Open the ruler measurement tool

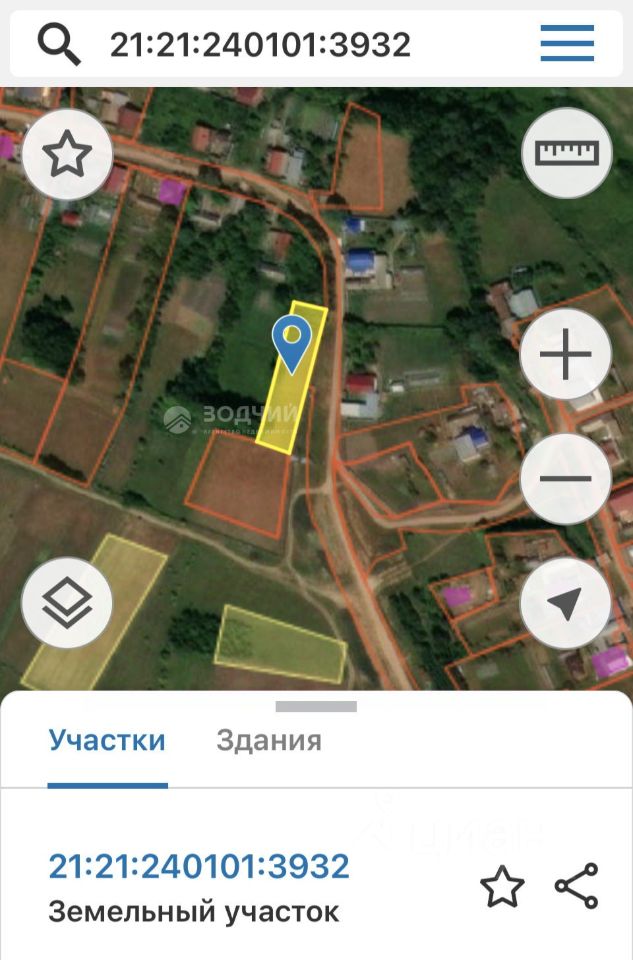[x=567, y=152]
